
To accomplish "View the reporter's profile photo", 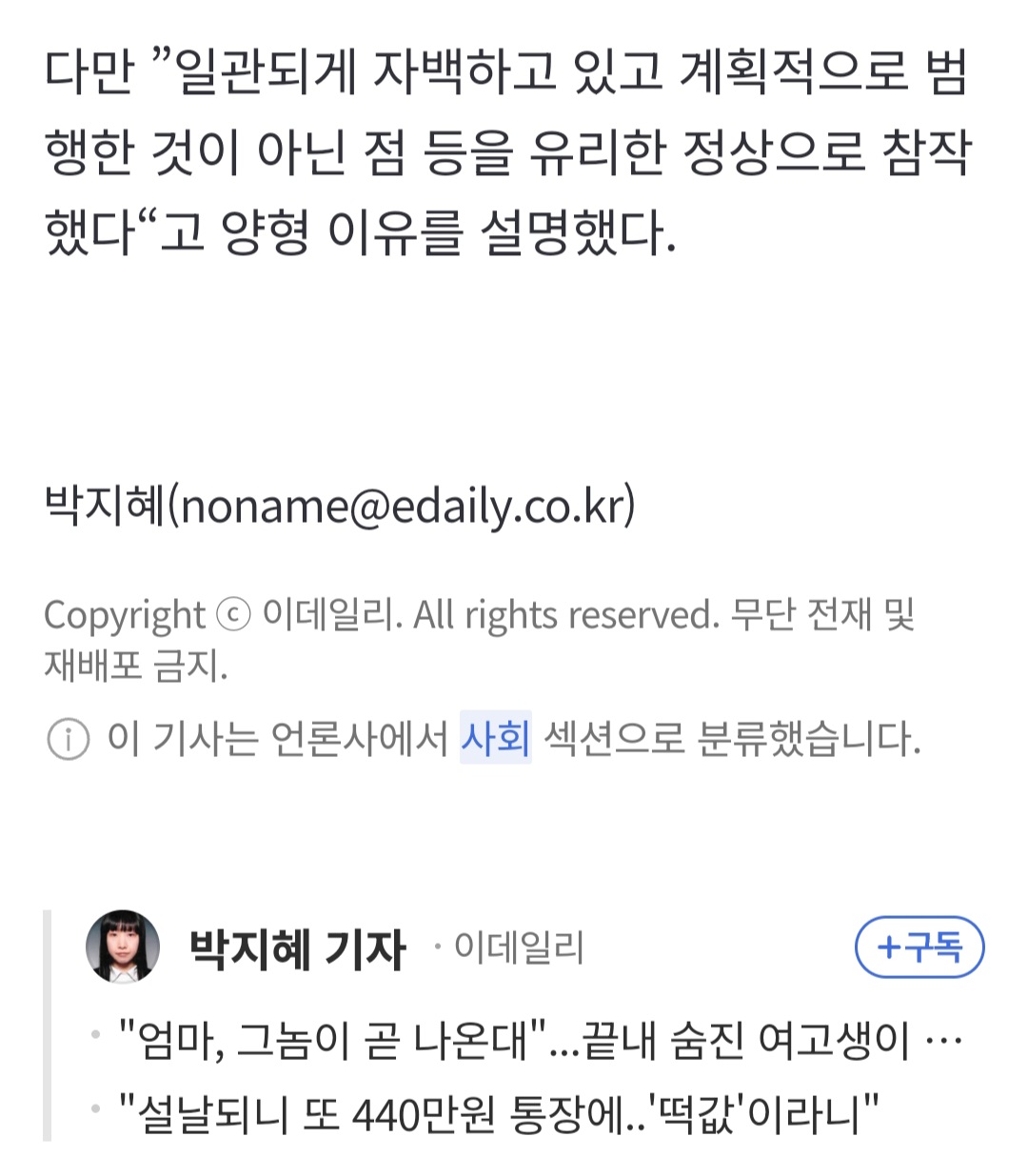I will pyautogui.click(x=123, y=947).
